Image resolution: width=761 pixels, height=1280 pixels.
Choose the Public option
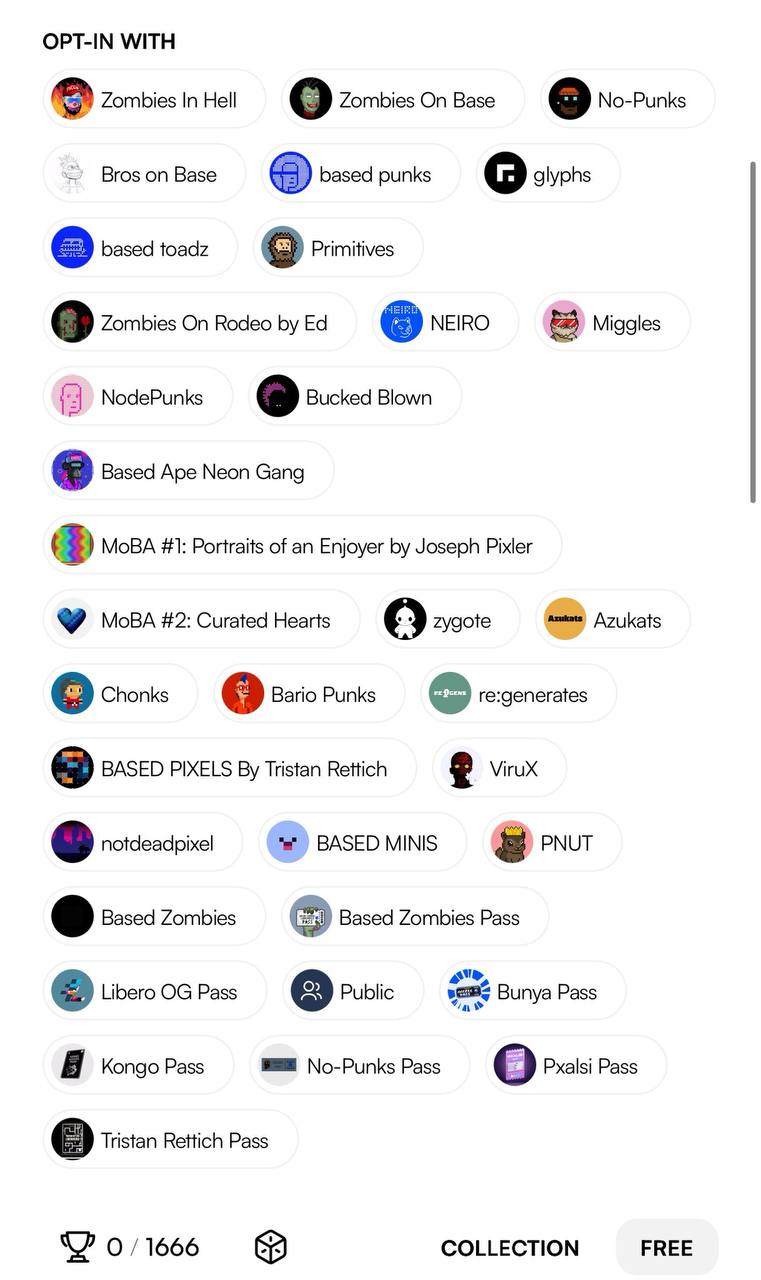tap(352, 992)
